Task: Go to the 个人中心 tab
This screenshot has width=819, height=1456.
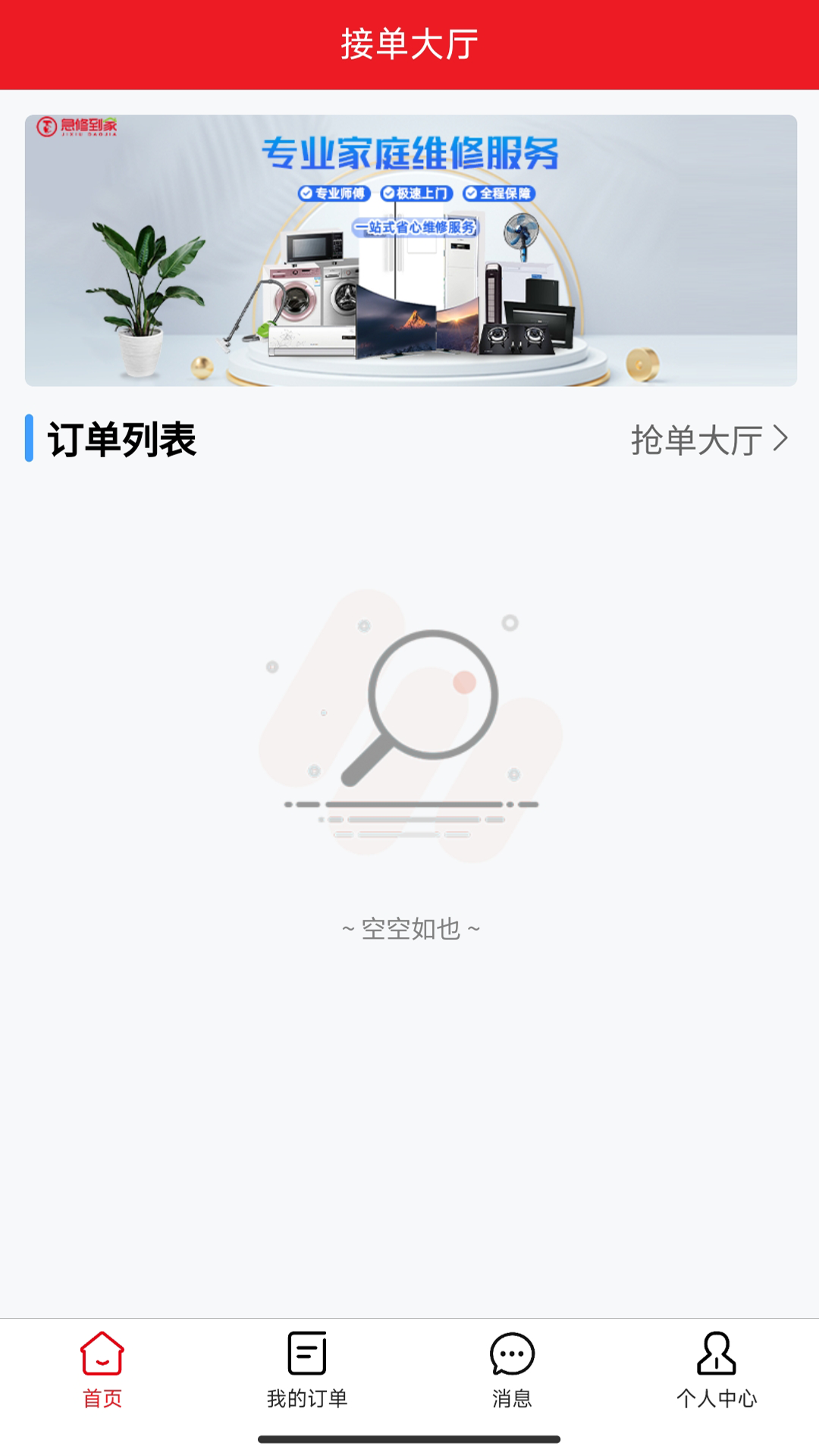Action: (x=717, y=1370)
